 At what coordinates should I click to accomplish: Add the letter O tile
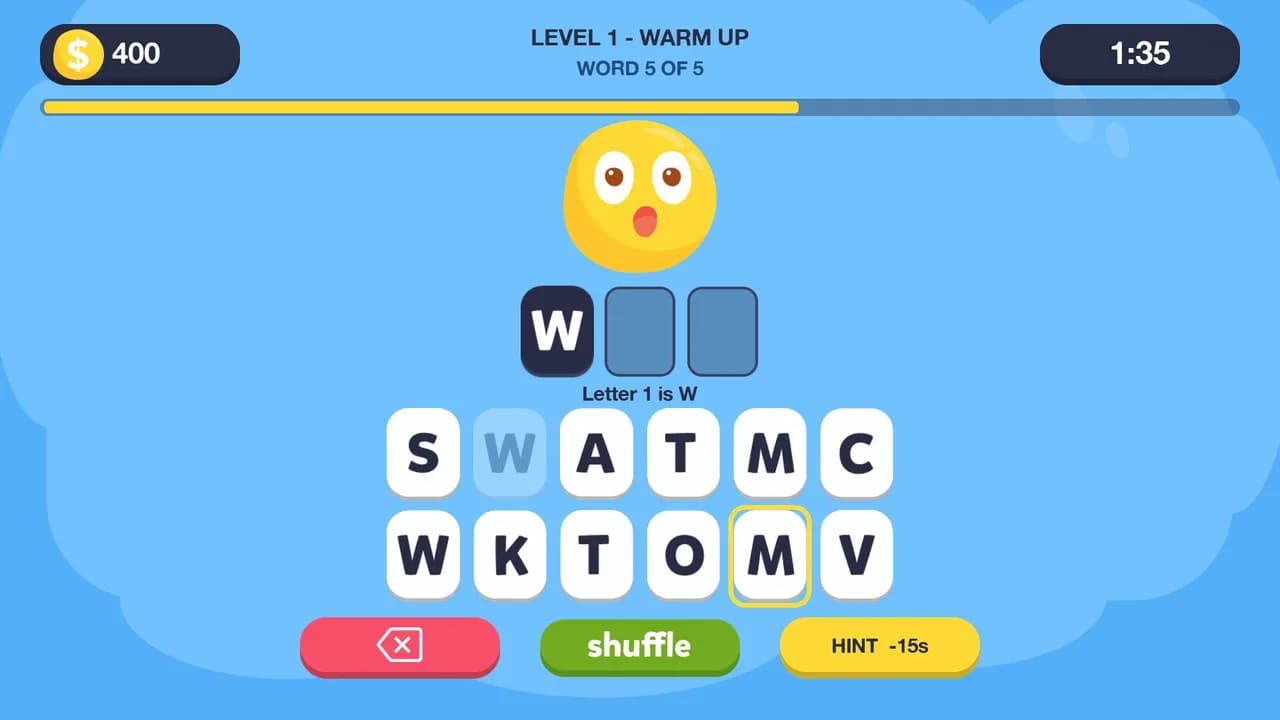point(683,555)
